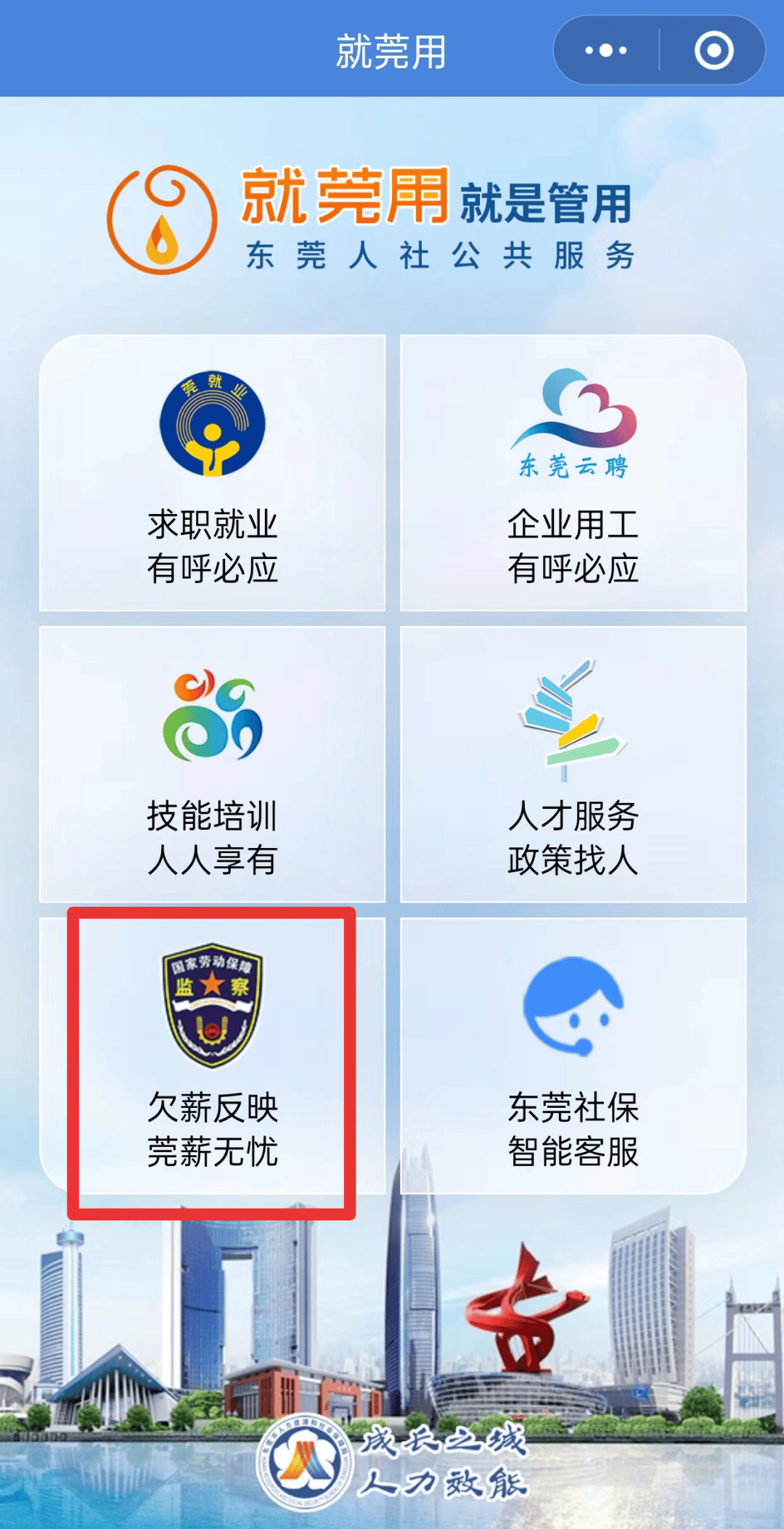Tap the 欠薪反映 莞薪无忧 tile
Viewport: 784px width, 1529px height.
click(x=212, y=1056)
